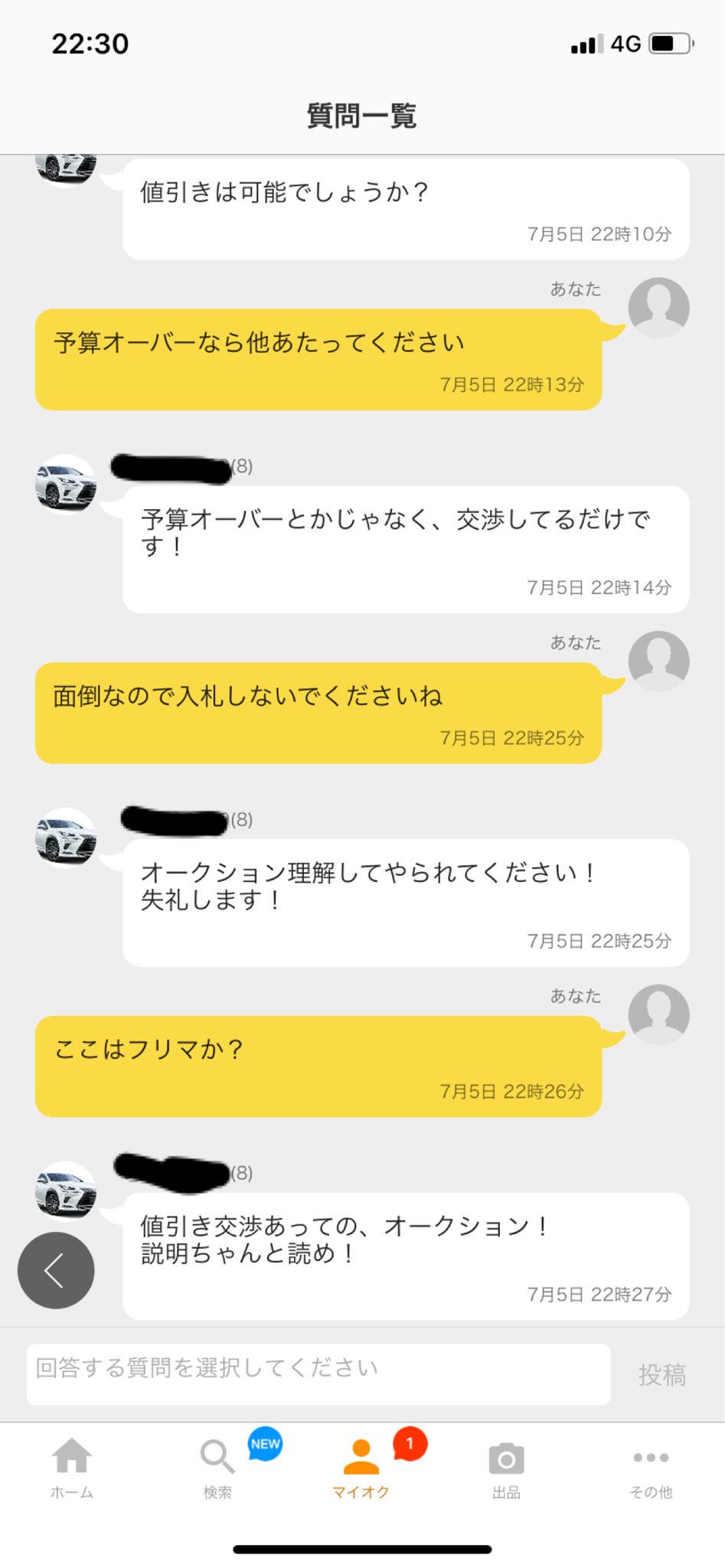Screen dimensions: 725x1568
Task: Select the question 値引きは可能でしょうか？
Action: [x=406, y=208]
